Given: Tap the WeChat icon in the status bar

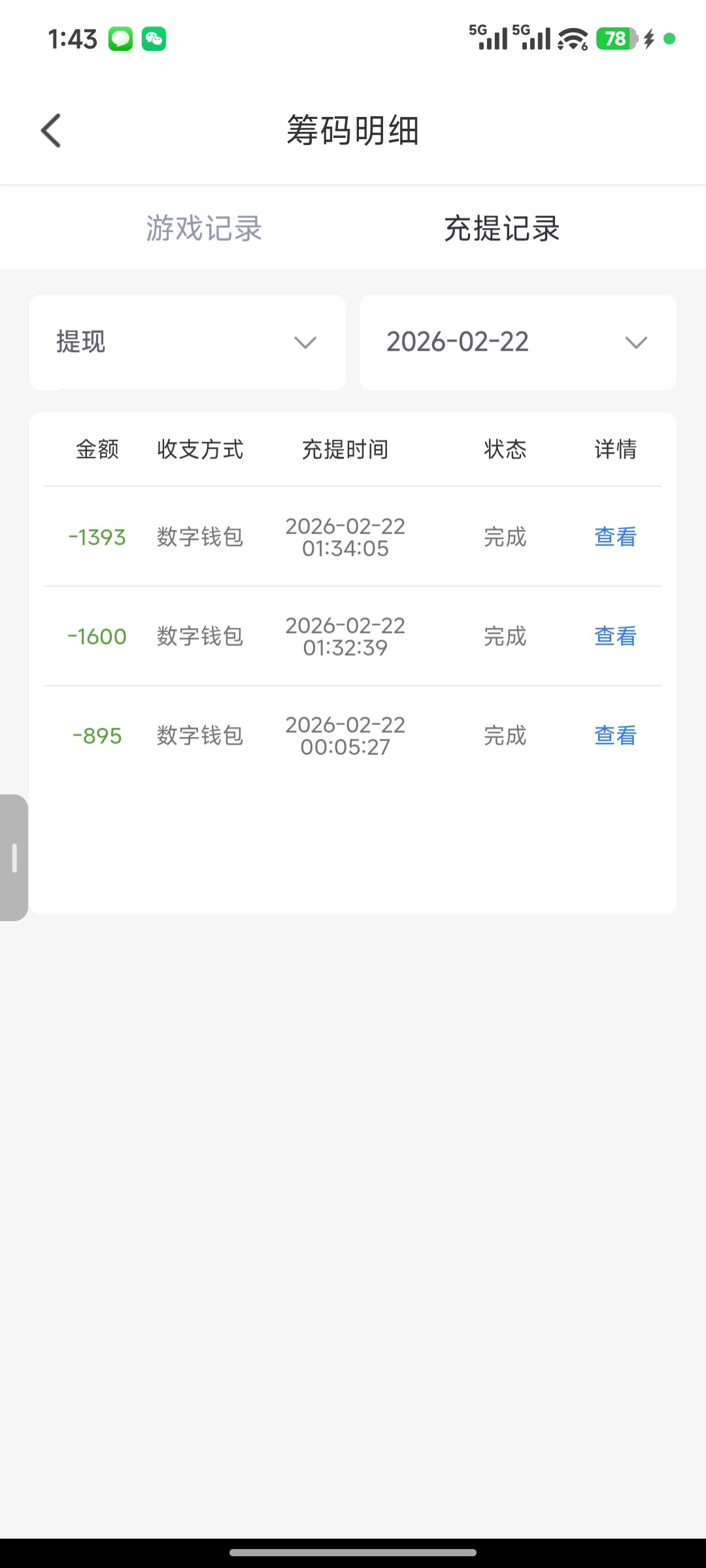Looking at the screenshot, I should coord(155,39).
